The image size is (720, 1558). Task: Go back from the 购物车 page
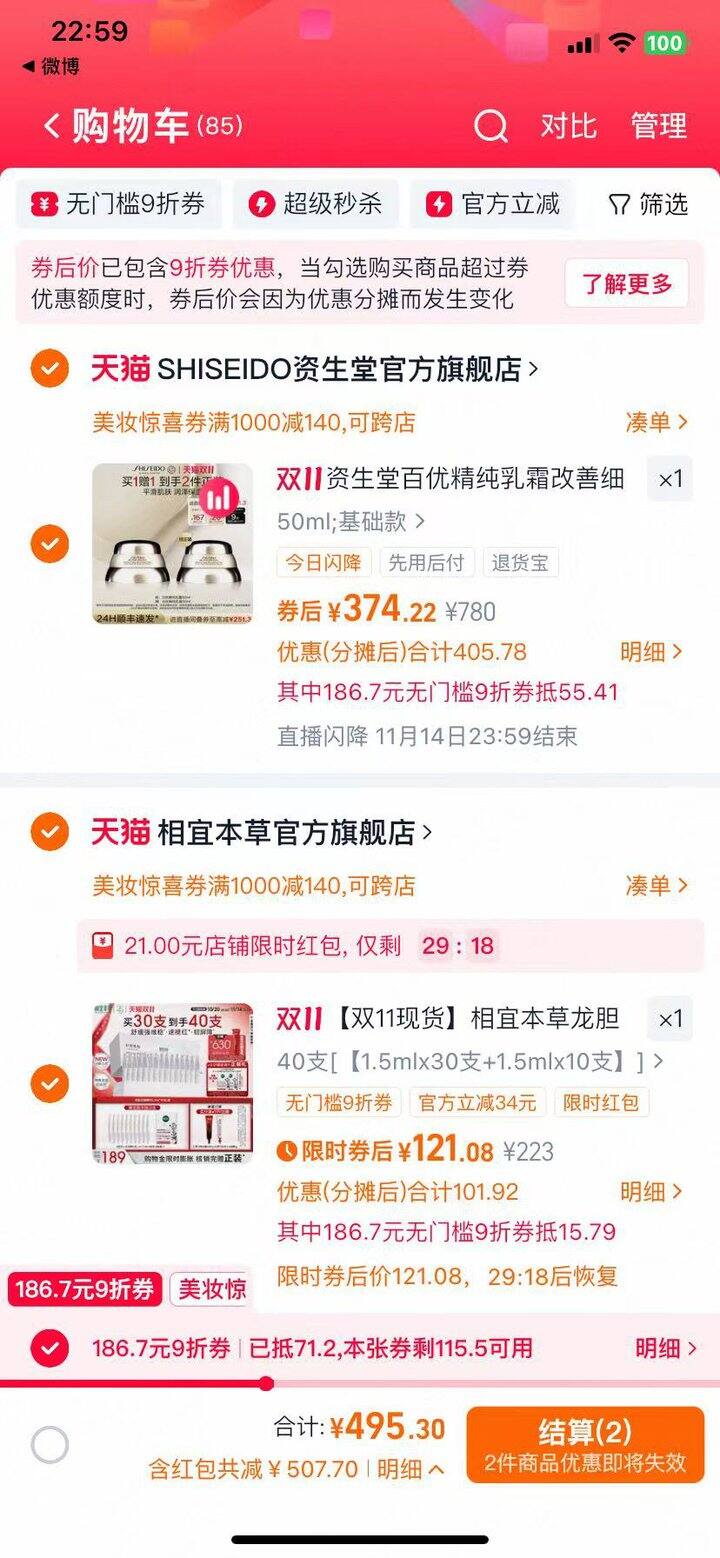coord(52,126)
